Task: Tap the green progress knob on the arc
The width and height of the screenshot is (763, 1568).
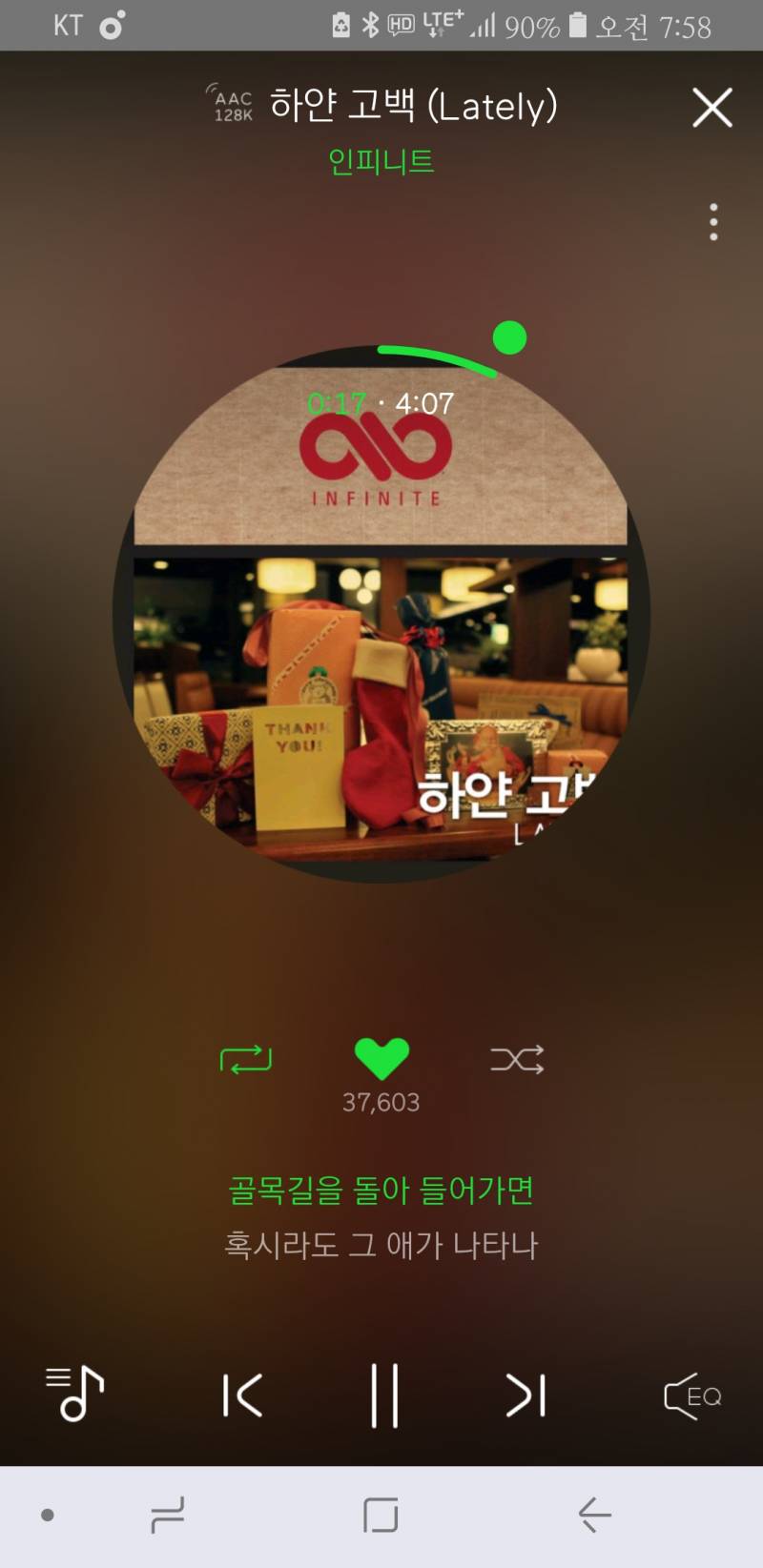Action: point(510,337)
